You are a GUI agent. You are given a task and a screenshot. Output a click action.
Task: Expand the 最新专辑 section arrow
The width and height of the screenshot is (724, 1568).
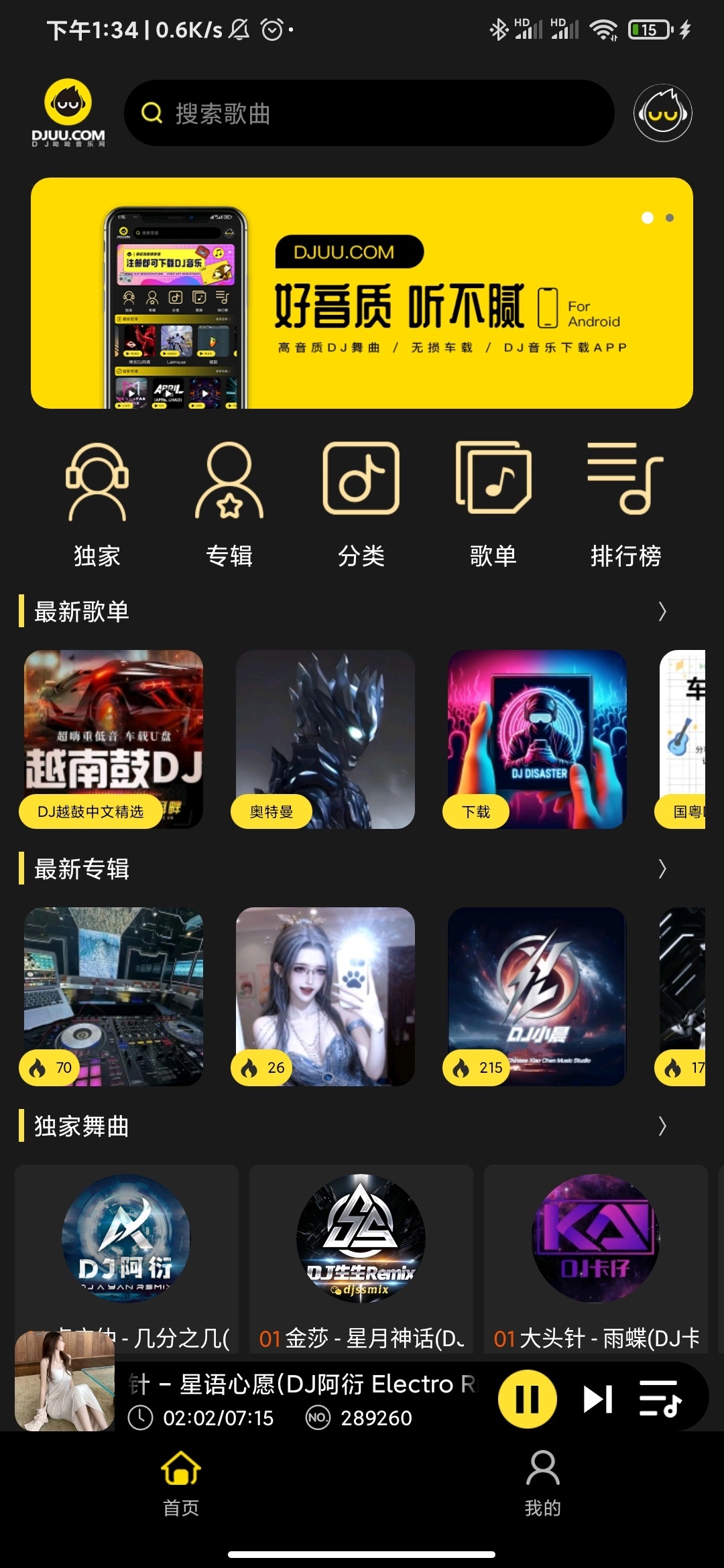[x=662, y=868]
